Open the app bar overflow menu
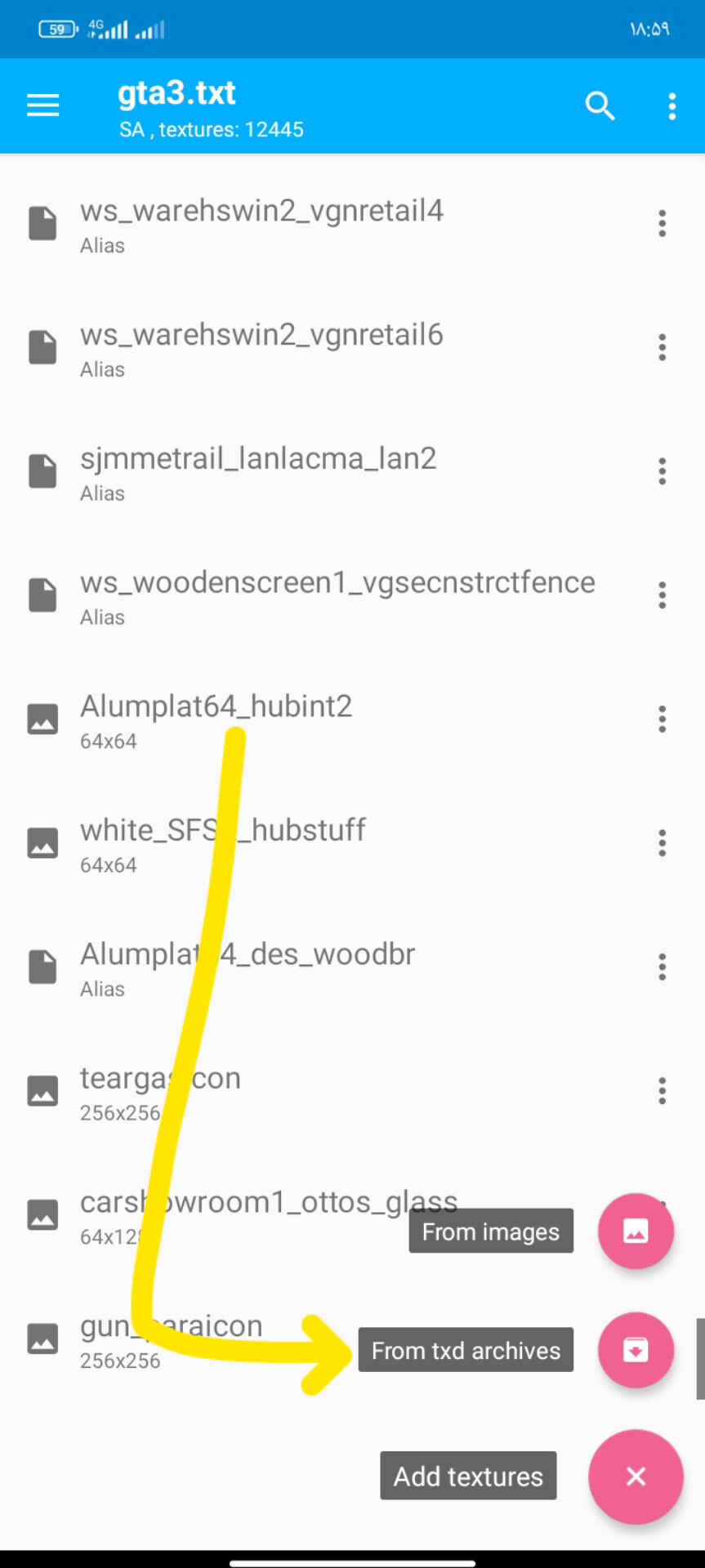Screen dimensions: 705x1568 pyautogui.click(x=672, y=106)
